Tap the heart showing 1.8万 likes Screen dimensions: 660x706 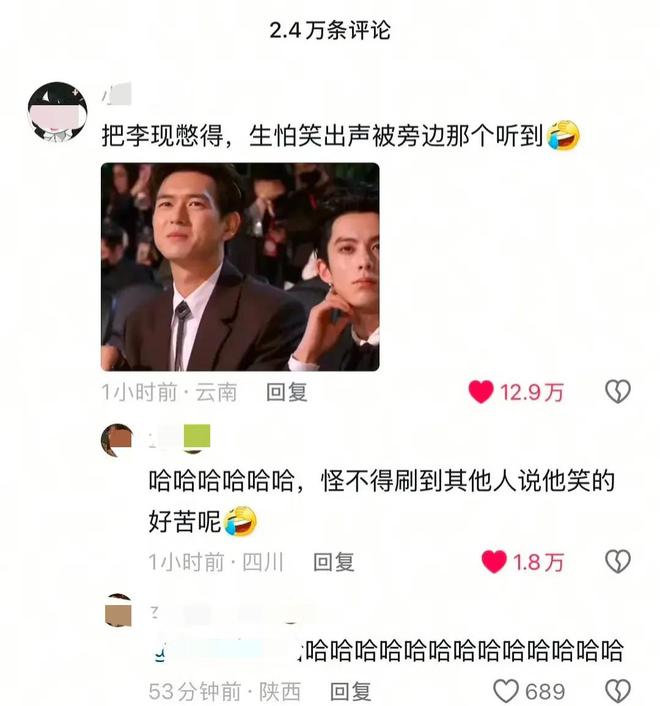pos(494,562)
